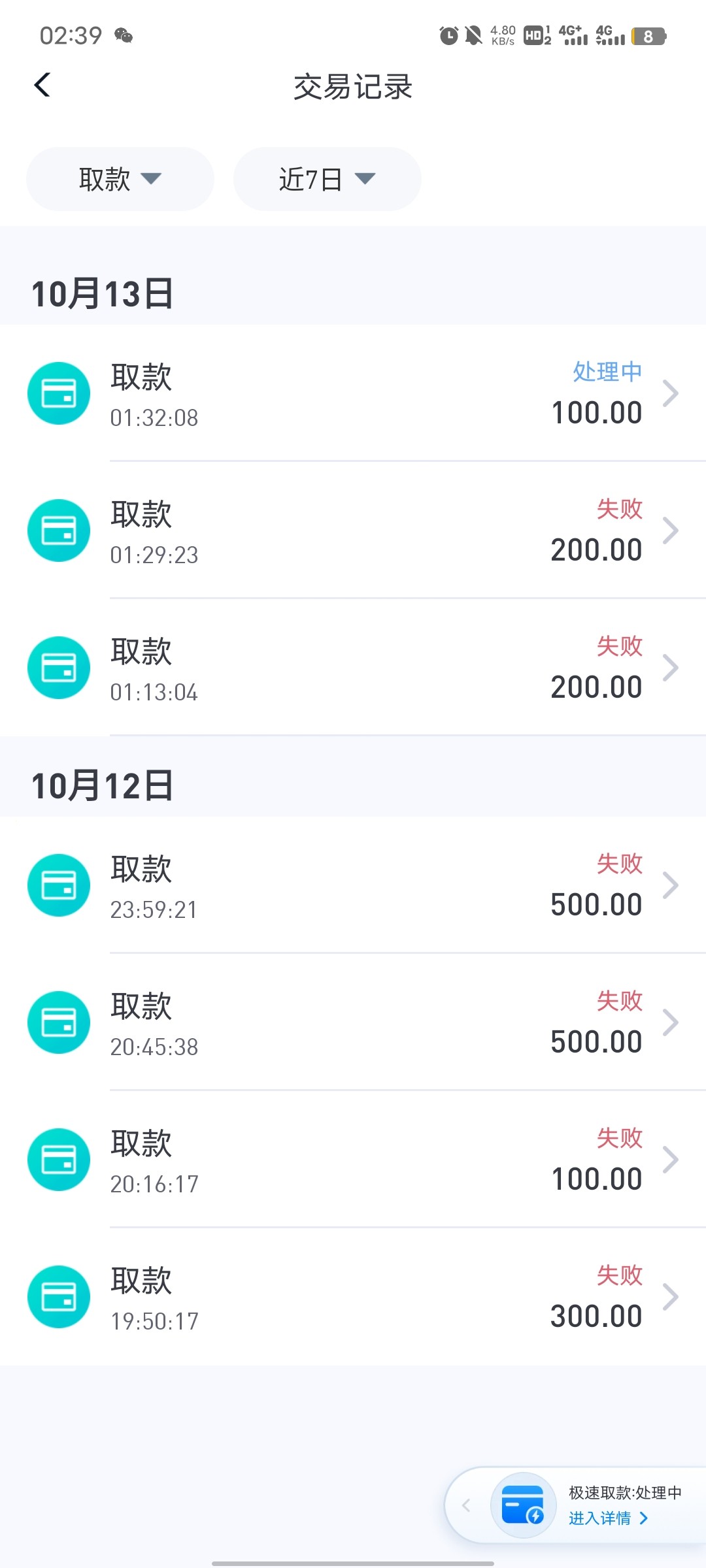
Task: View the failed withdrawal at 01:29:23
Action: 353,531
